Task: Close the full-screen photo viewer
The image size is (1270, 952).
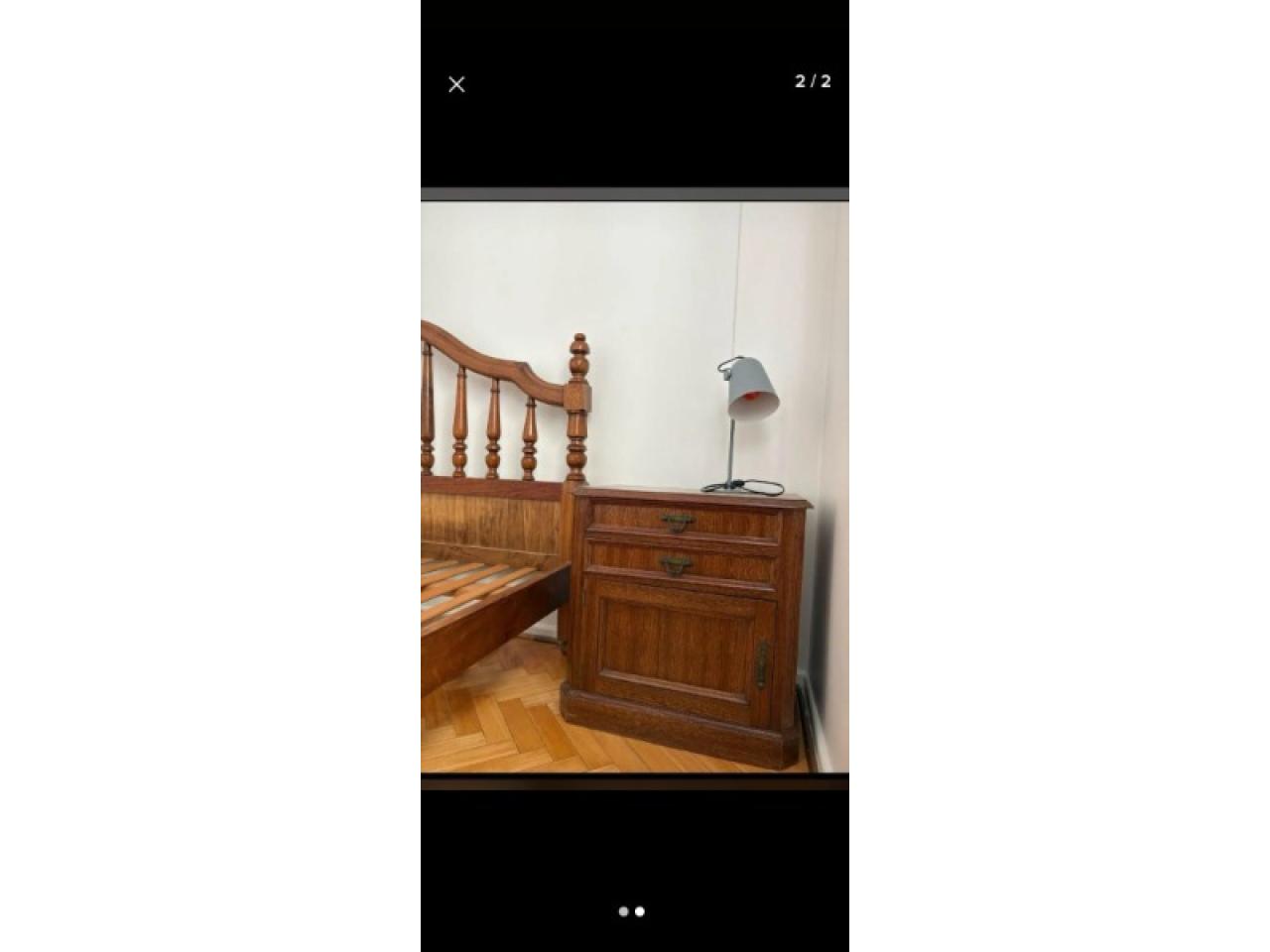Action: [456, 84]
